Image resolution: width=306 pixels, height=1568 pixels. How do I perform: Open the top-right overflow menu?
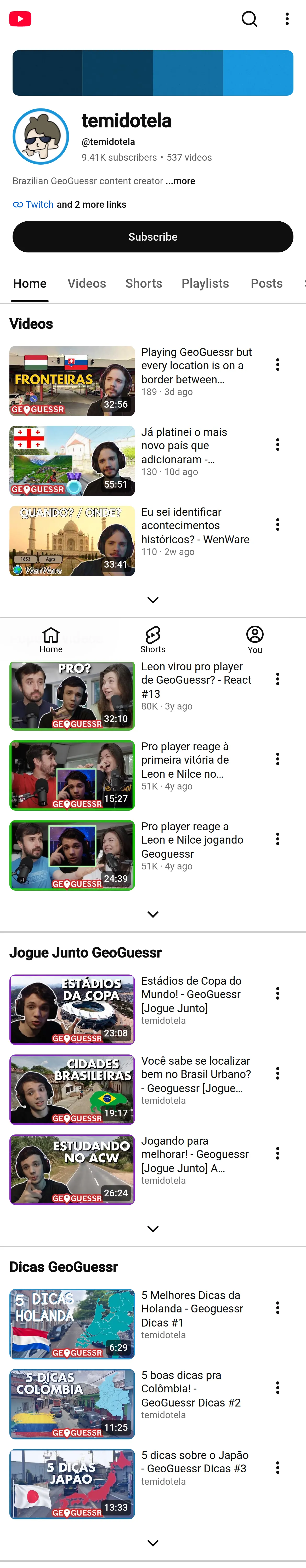pyautogui.click(x=286, y=19)
